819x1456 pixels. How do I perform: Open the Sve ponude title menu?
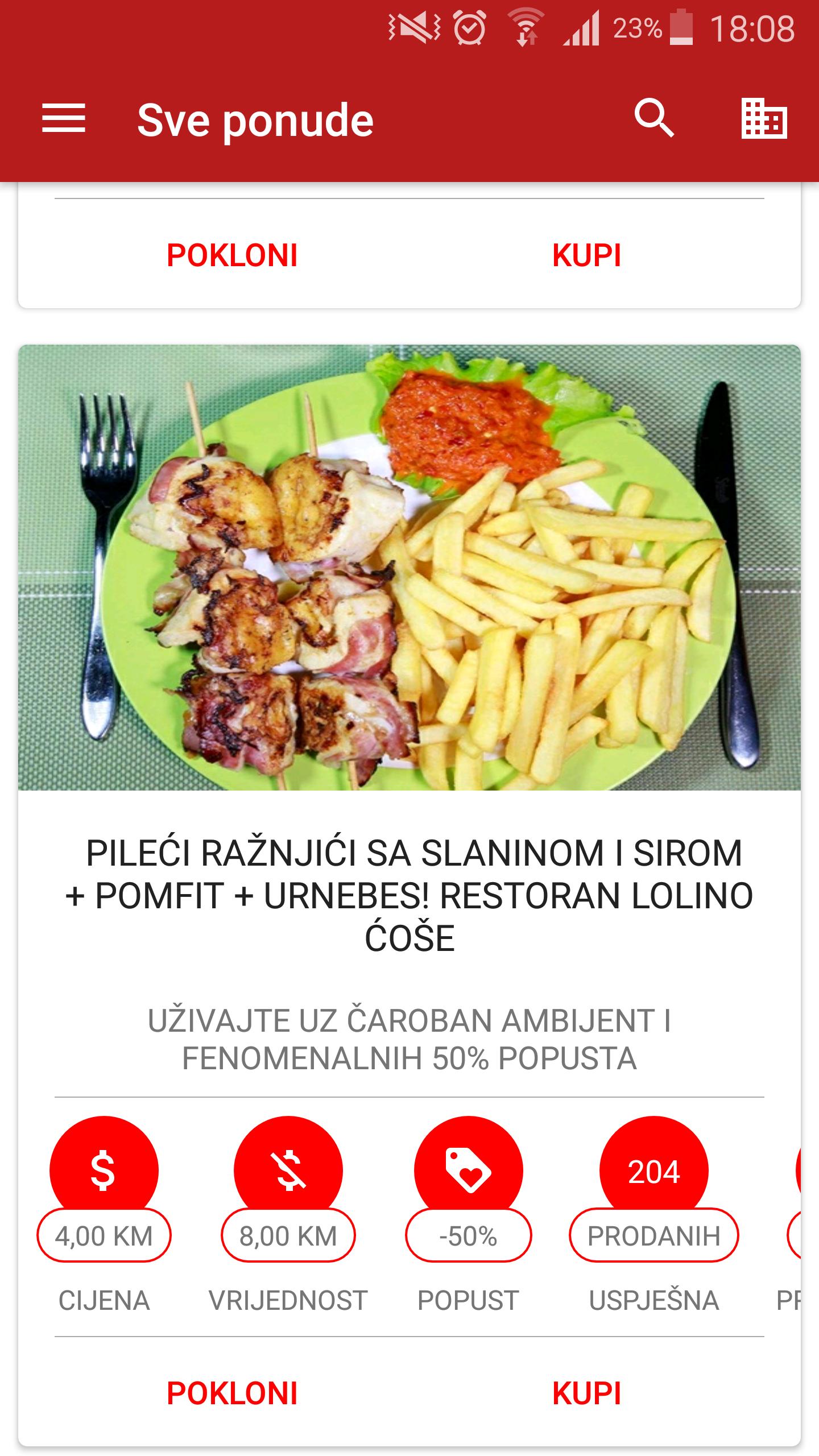pos(254,118)
